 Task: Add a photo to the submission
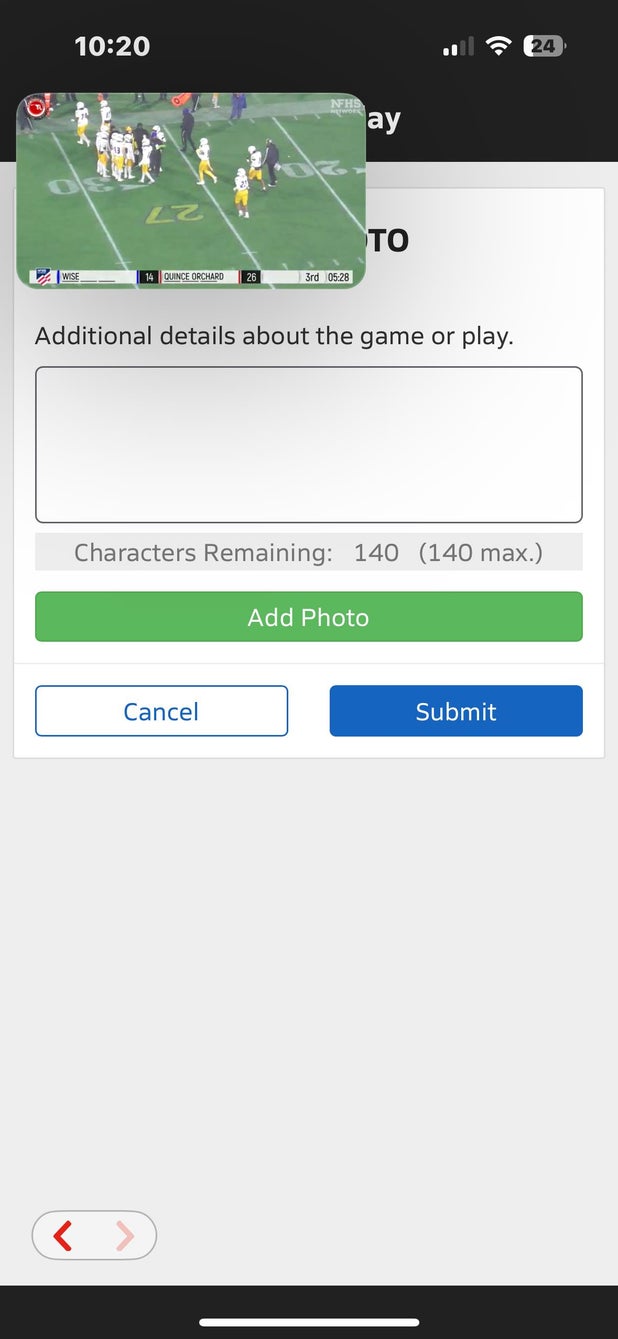pyautogui.click(x=308, y=617)
